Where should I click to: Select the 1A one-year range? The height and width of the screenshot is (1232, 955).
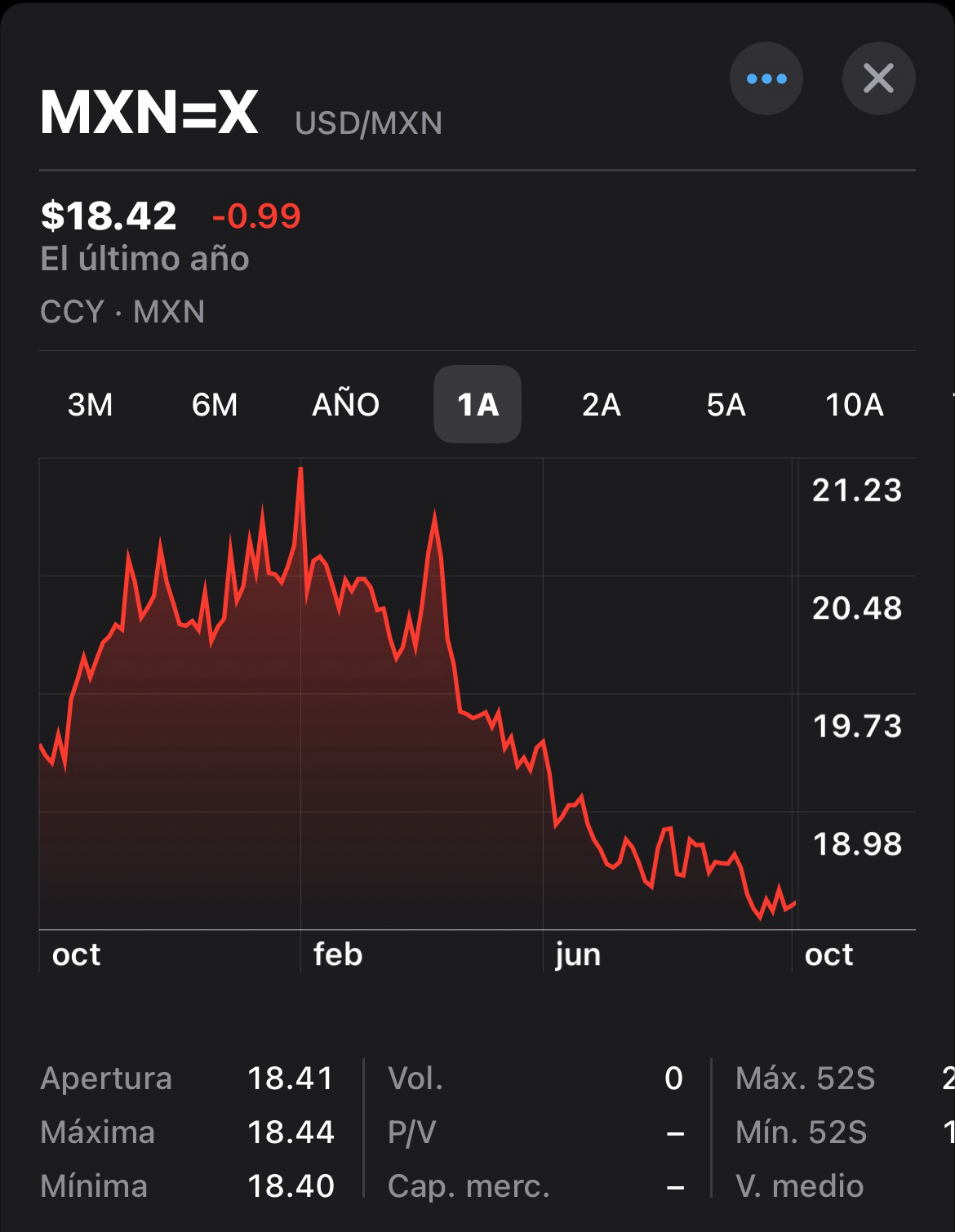click(477, 405)
